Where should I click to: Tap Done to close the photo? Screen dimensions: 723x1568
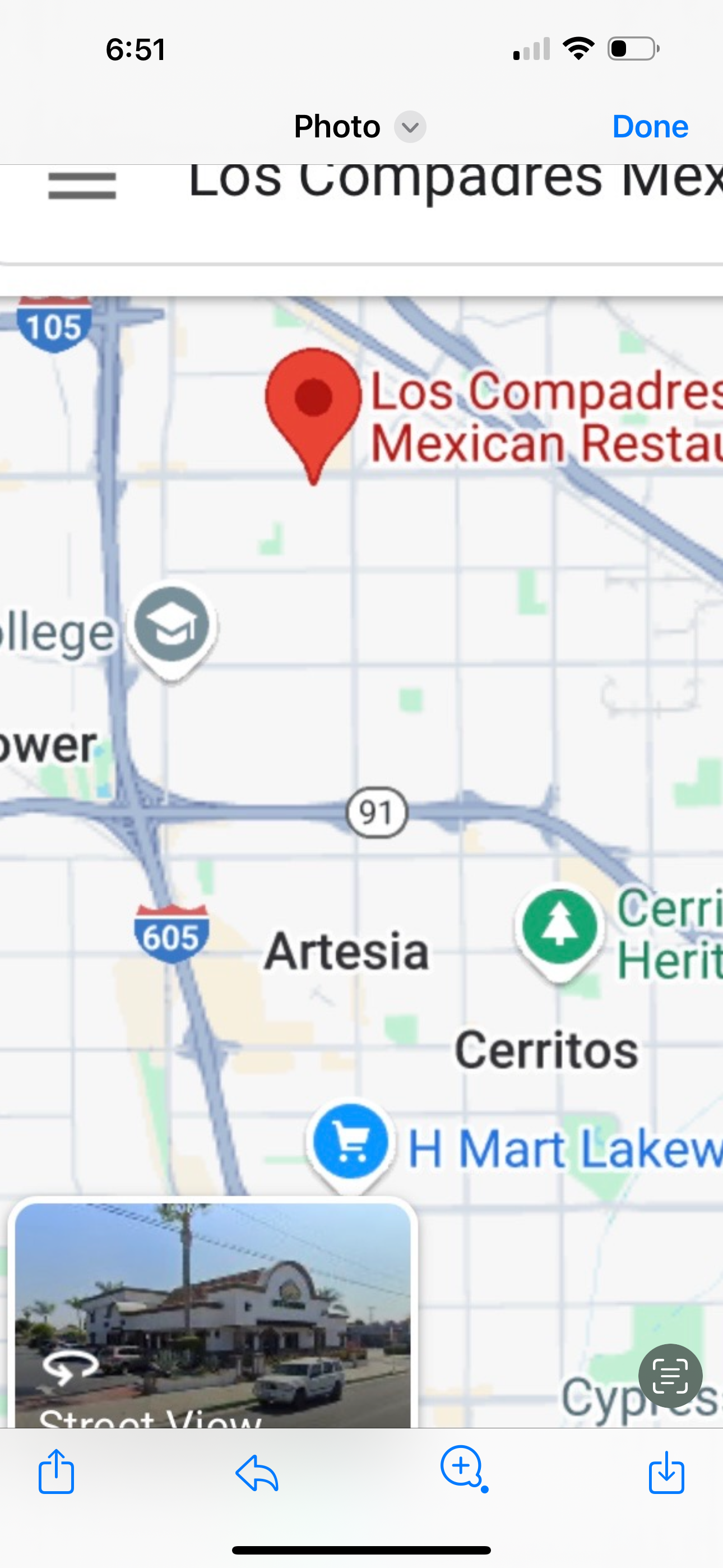650,127
